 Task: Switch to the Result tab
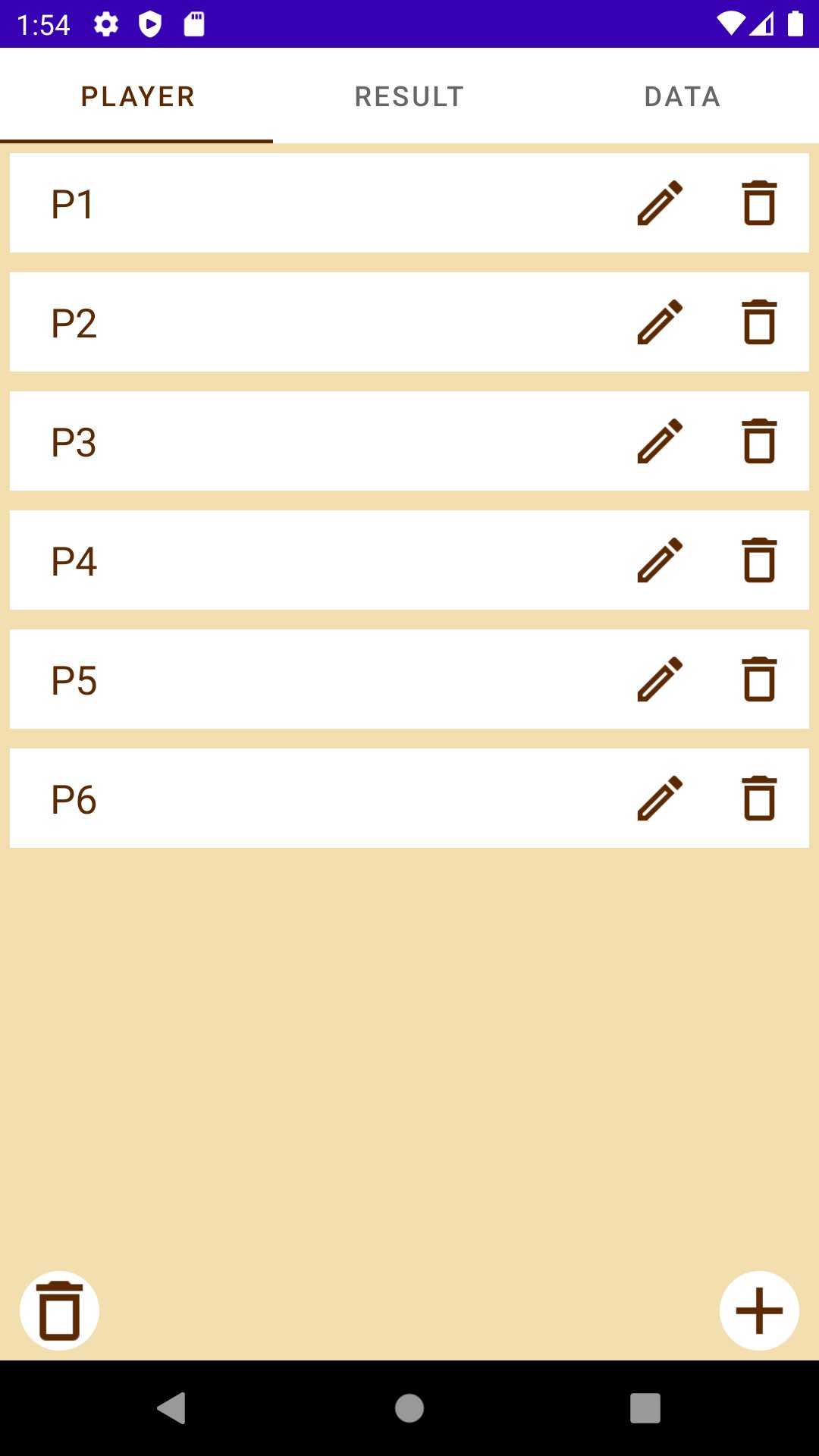click(409, 96)
